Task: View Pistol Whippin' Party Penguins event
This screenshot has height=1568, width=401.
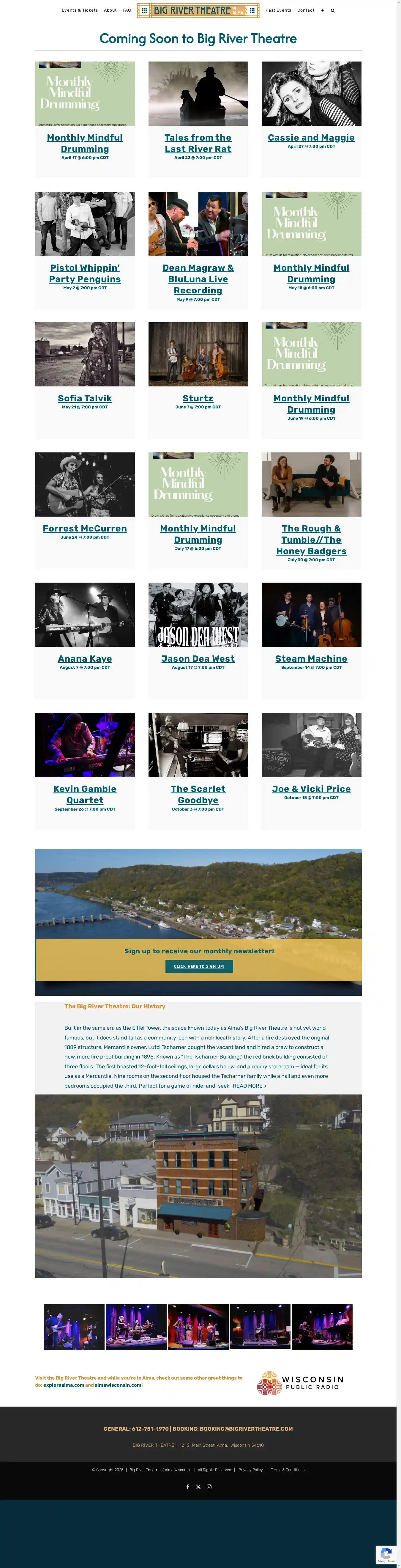Action: pos(85,273)
